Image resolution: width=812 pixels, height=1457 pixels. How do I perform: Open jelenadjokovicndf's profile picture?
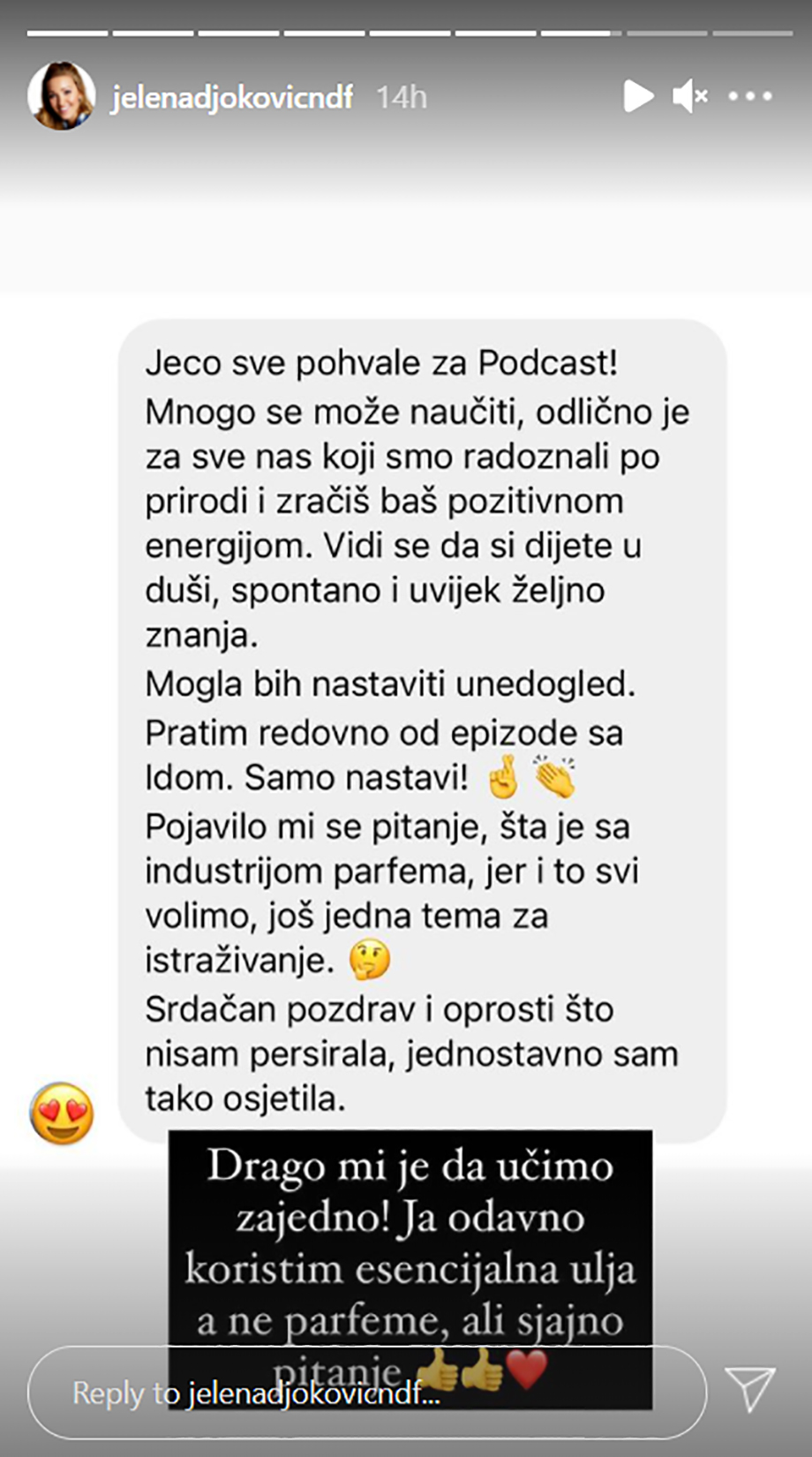click(x=61, y=95)
